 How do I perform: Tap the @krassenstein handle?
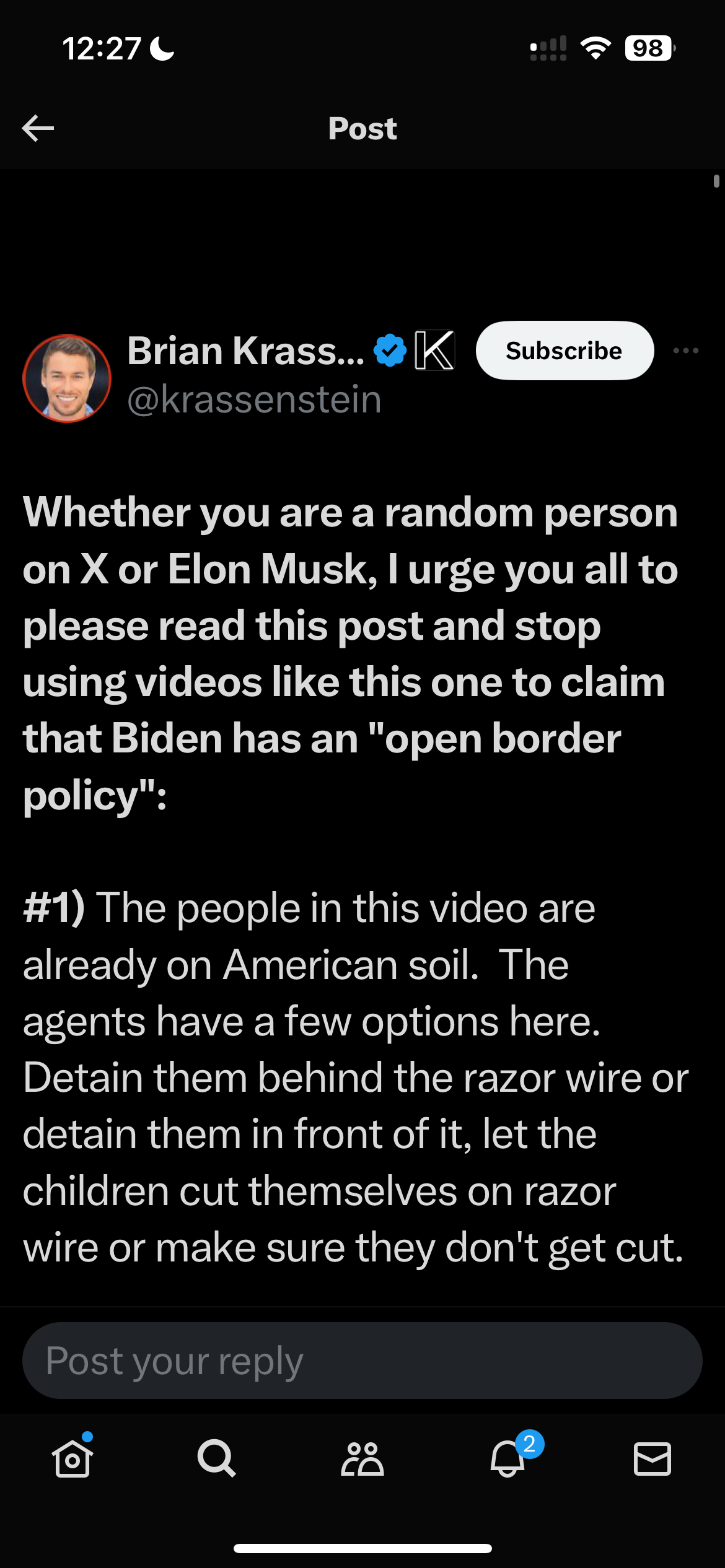254,399
